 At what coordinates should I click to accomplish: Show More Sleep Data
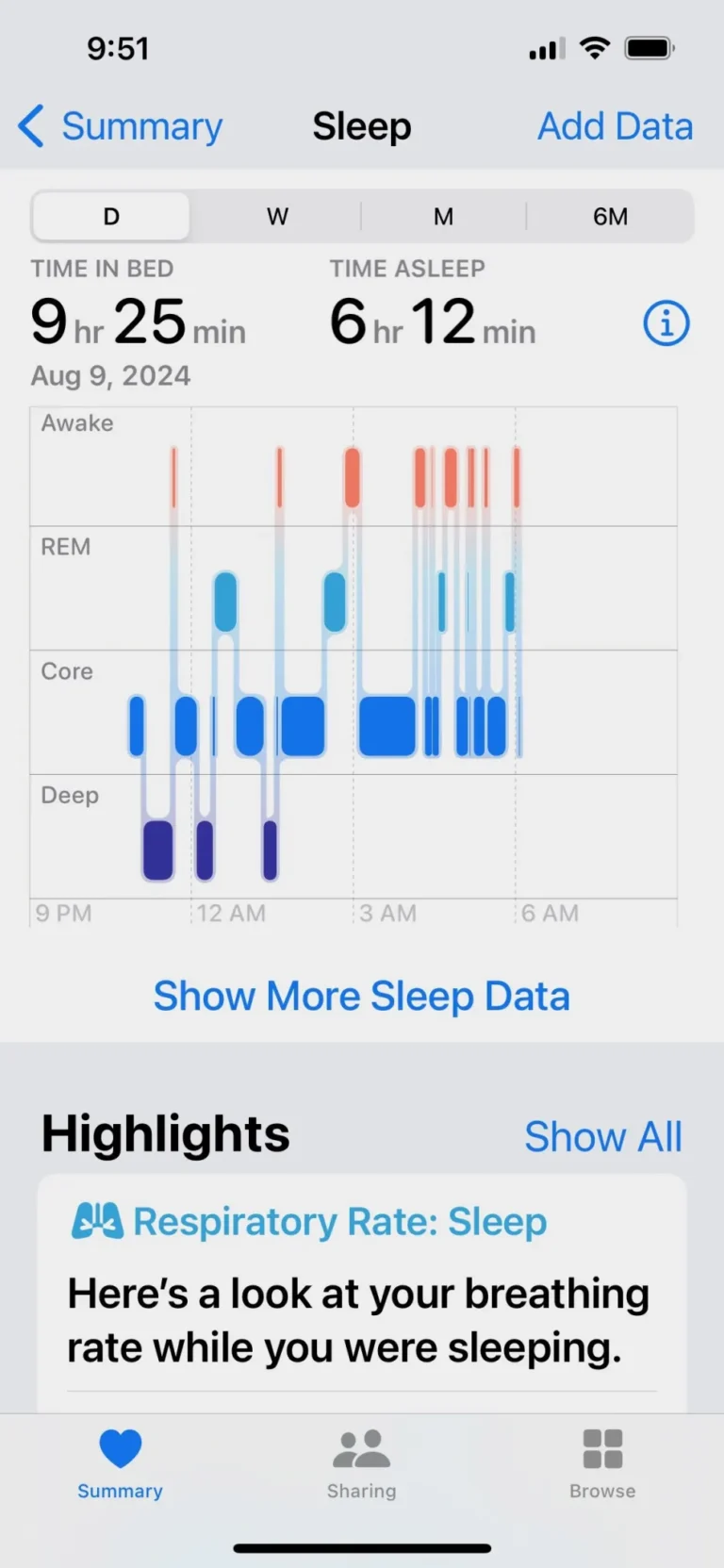[362, 997]
